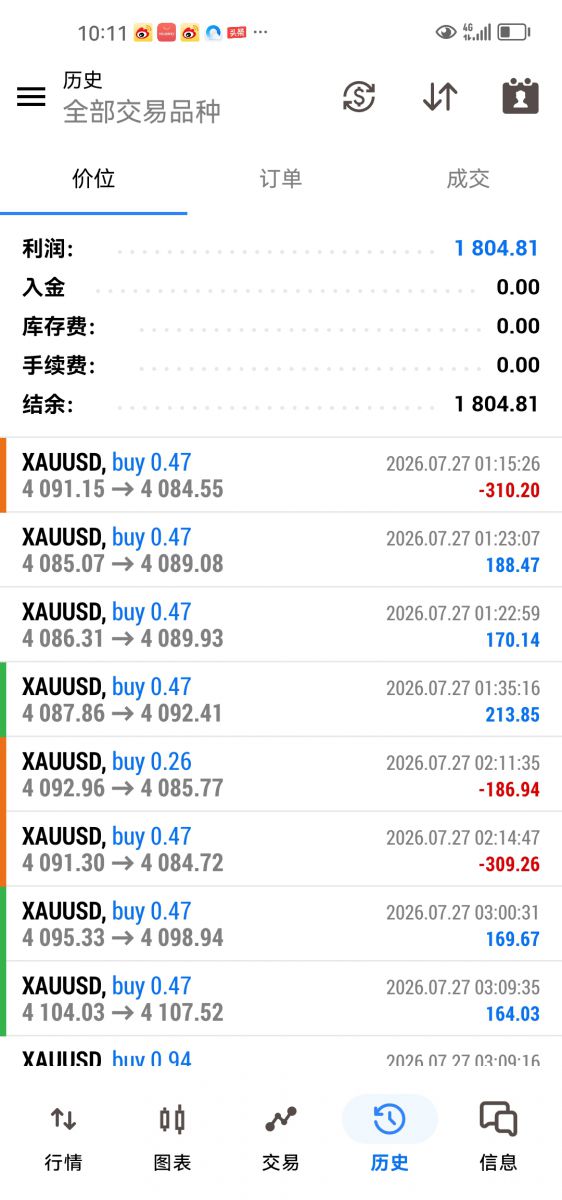Viewport: 562px width, 1200px height.
Task: Open the trade closed at 03:00:31
Action: [x=281, y=924]
